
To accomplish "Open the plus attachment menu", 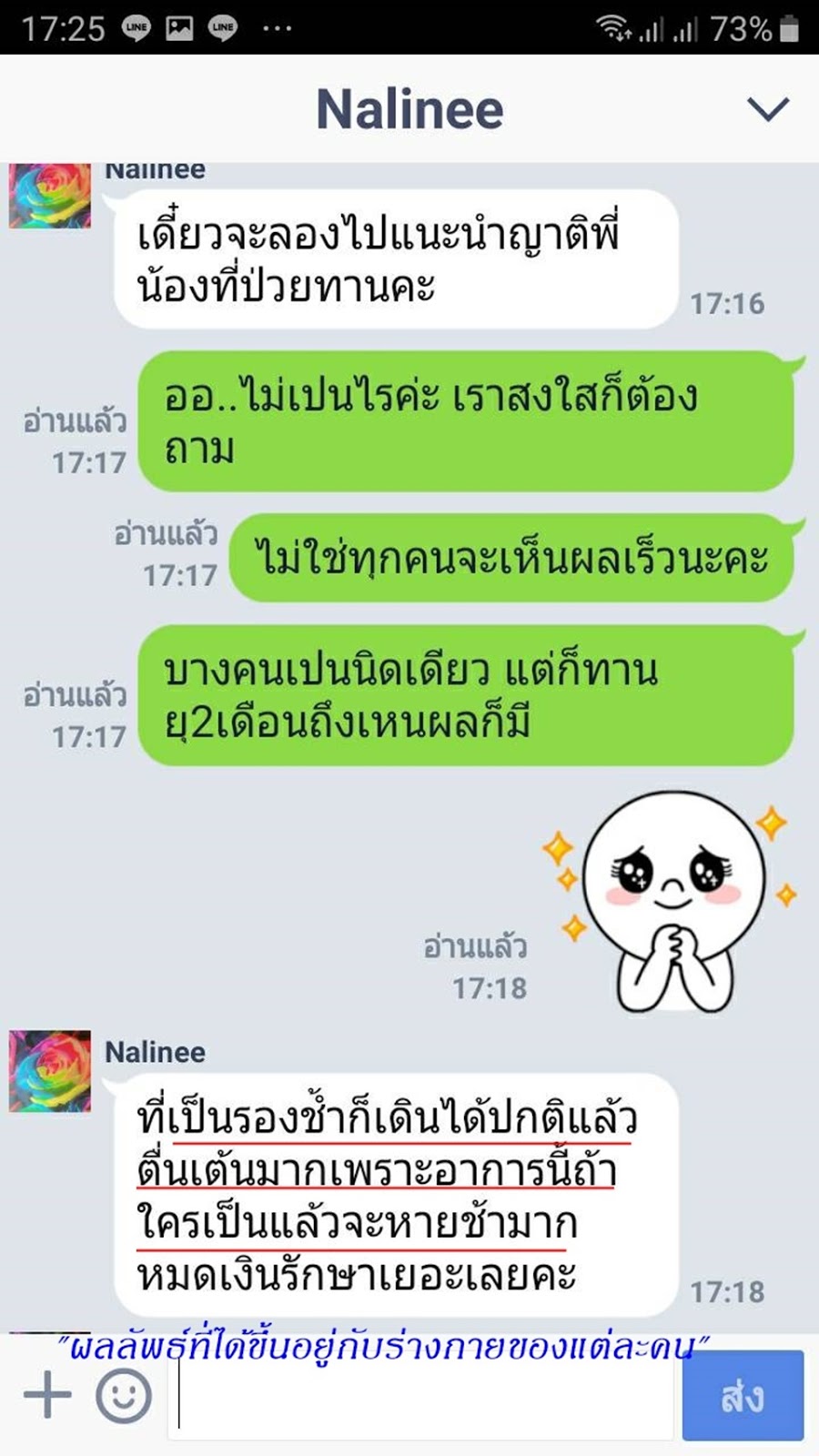I will [46, 1394].
